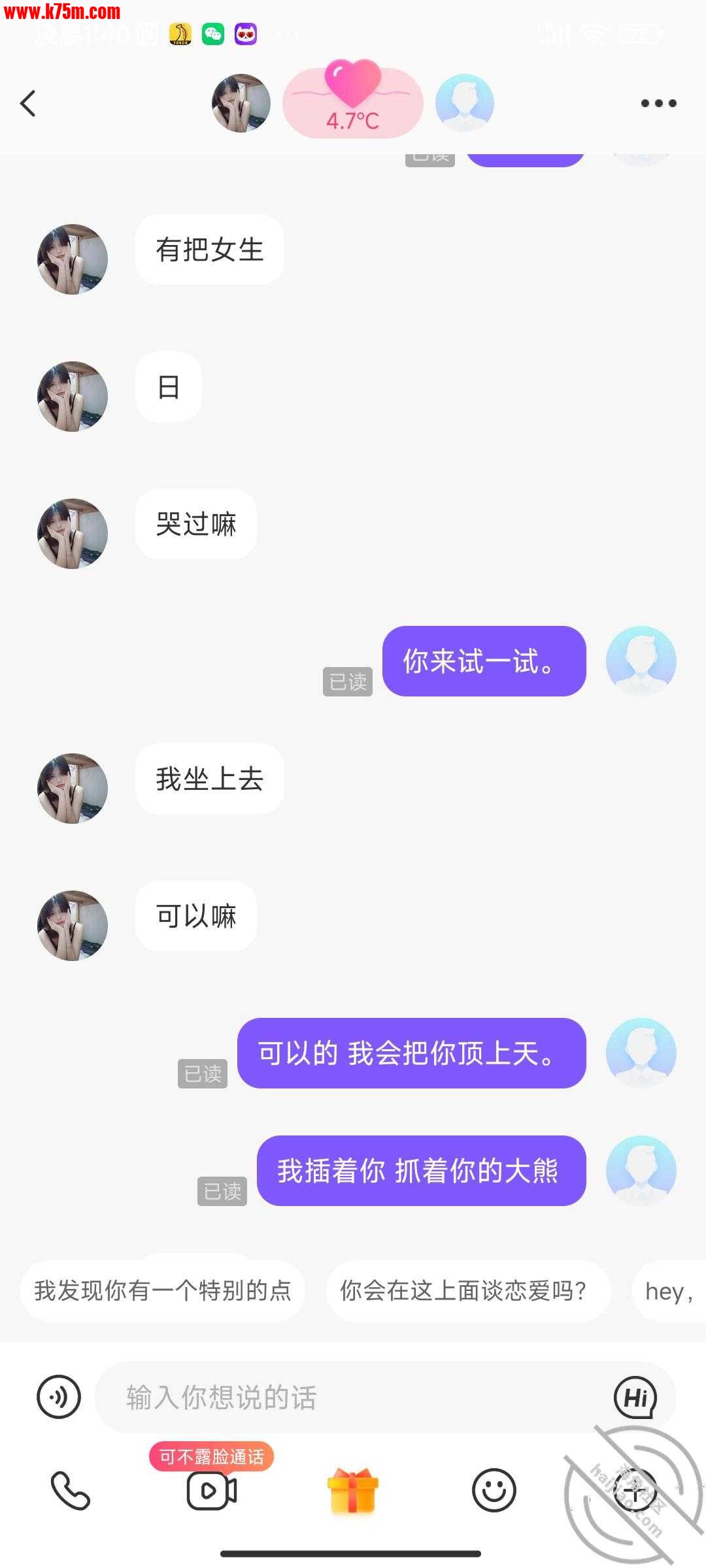Open the 4.7°C intimacy heart badge
This screenshot has width=706, height=1568.
[x=352, y=103]
